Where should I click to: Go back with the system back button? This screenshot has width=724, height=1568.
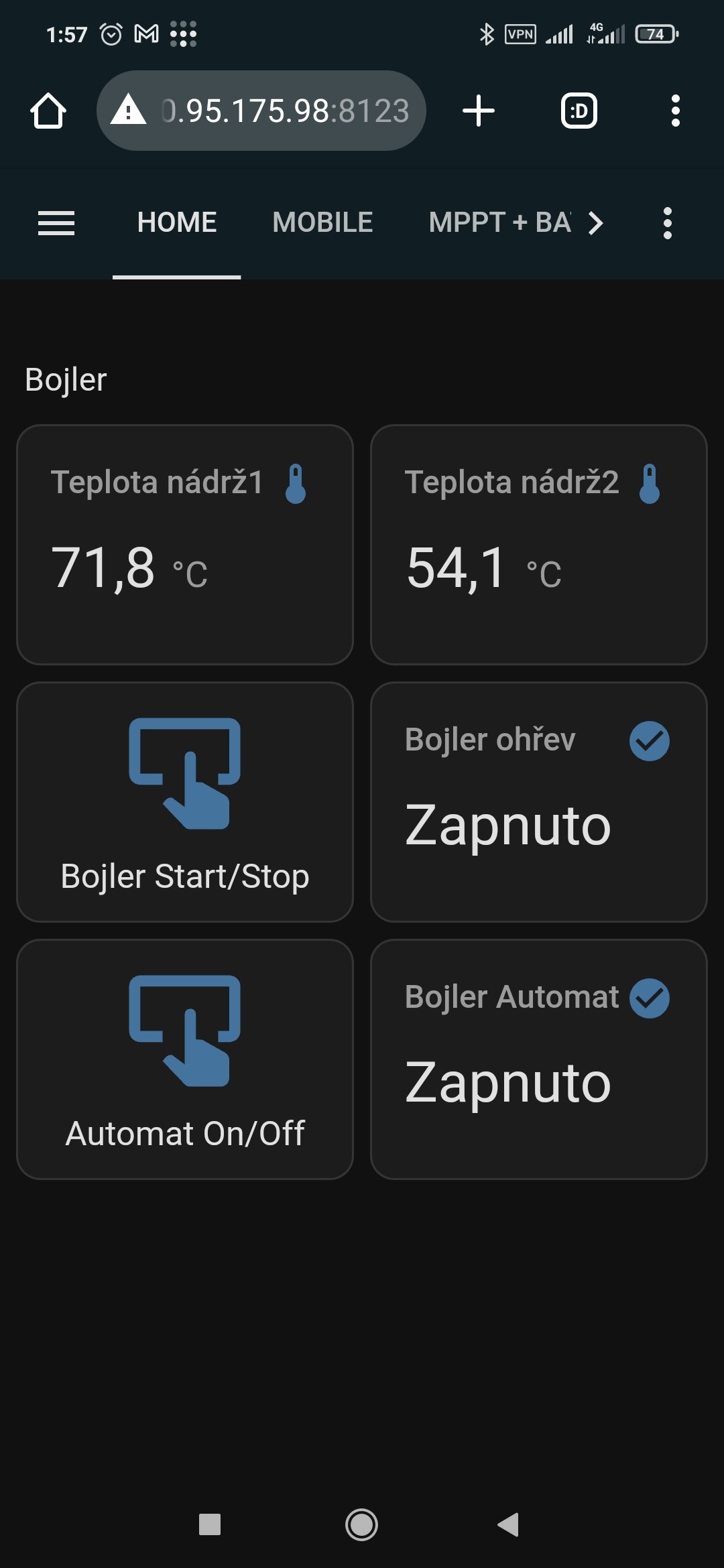point(508,1524)
